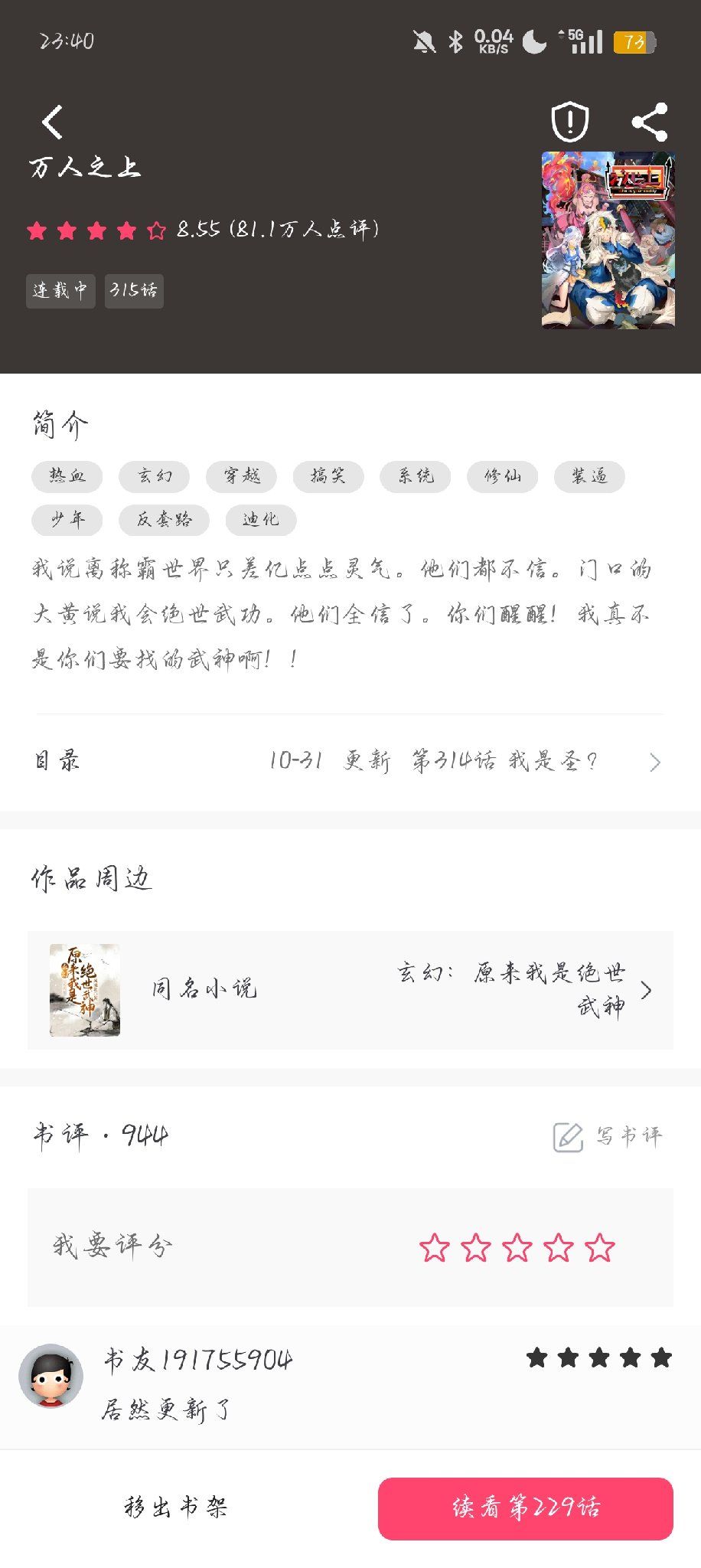Select the 穿越 tag
Image resolution: width=701 pixels, height=1568 pixels.
pyautogui.click(x=241, y=476)
